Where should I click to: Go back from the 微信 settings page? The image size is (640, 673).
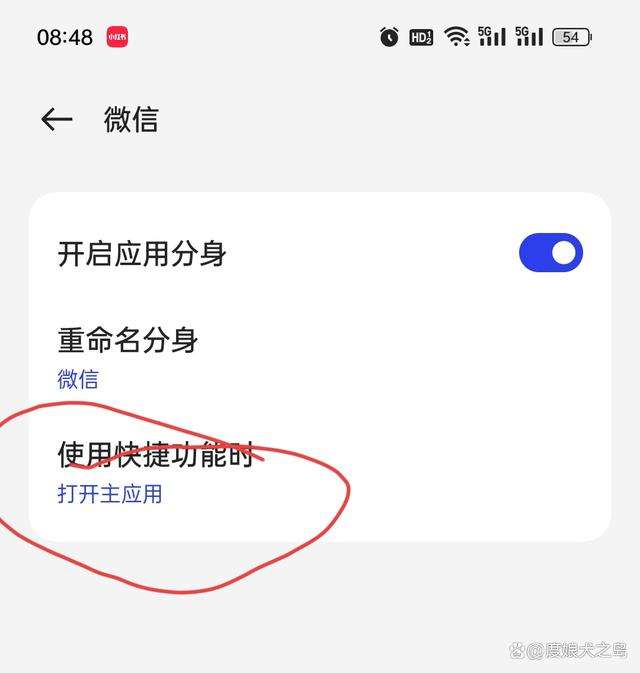[x=57, y=120]
